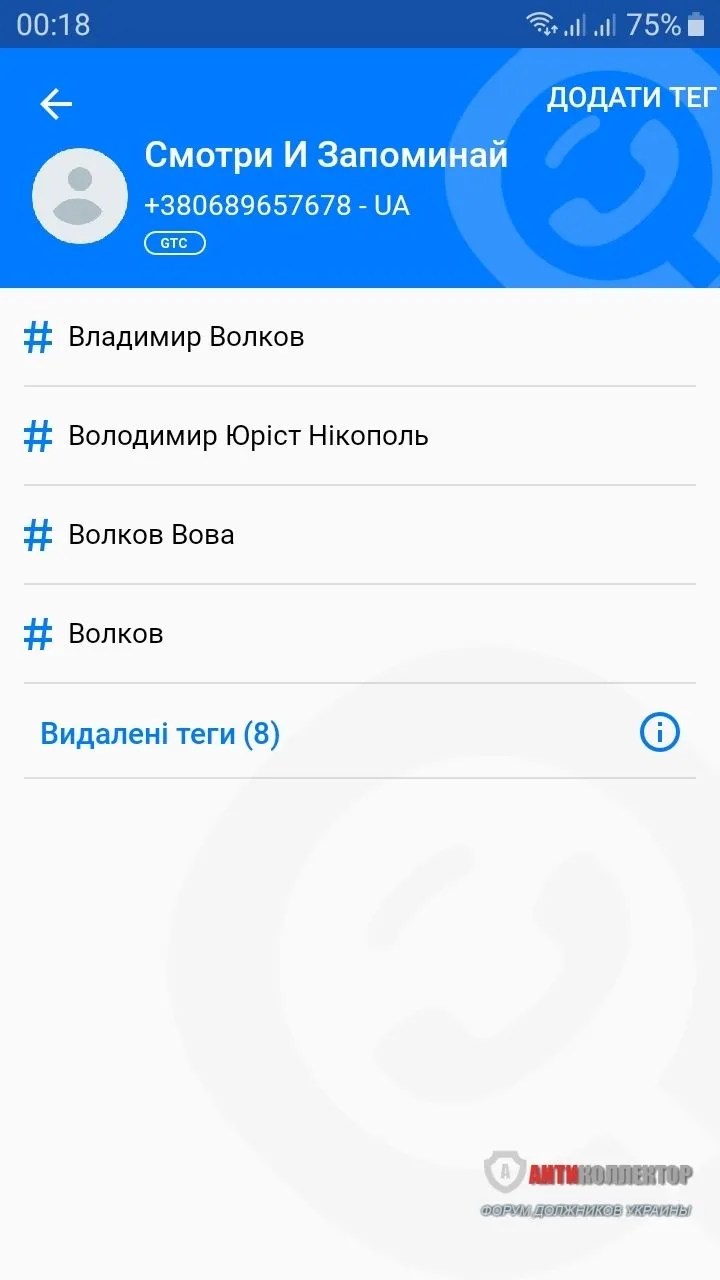Select the Володимир Юріст Нікополь tag entry
The width and height of the screenshot is (720, 1280).
pyautogui.click(x=248, y=435)
